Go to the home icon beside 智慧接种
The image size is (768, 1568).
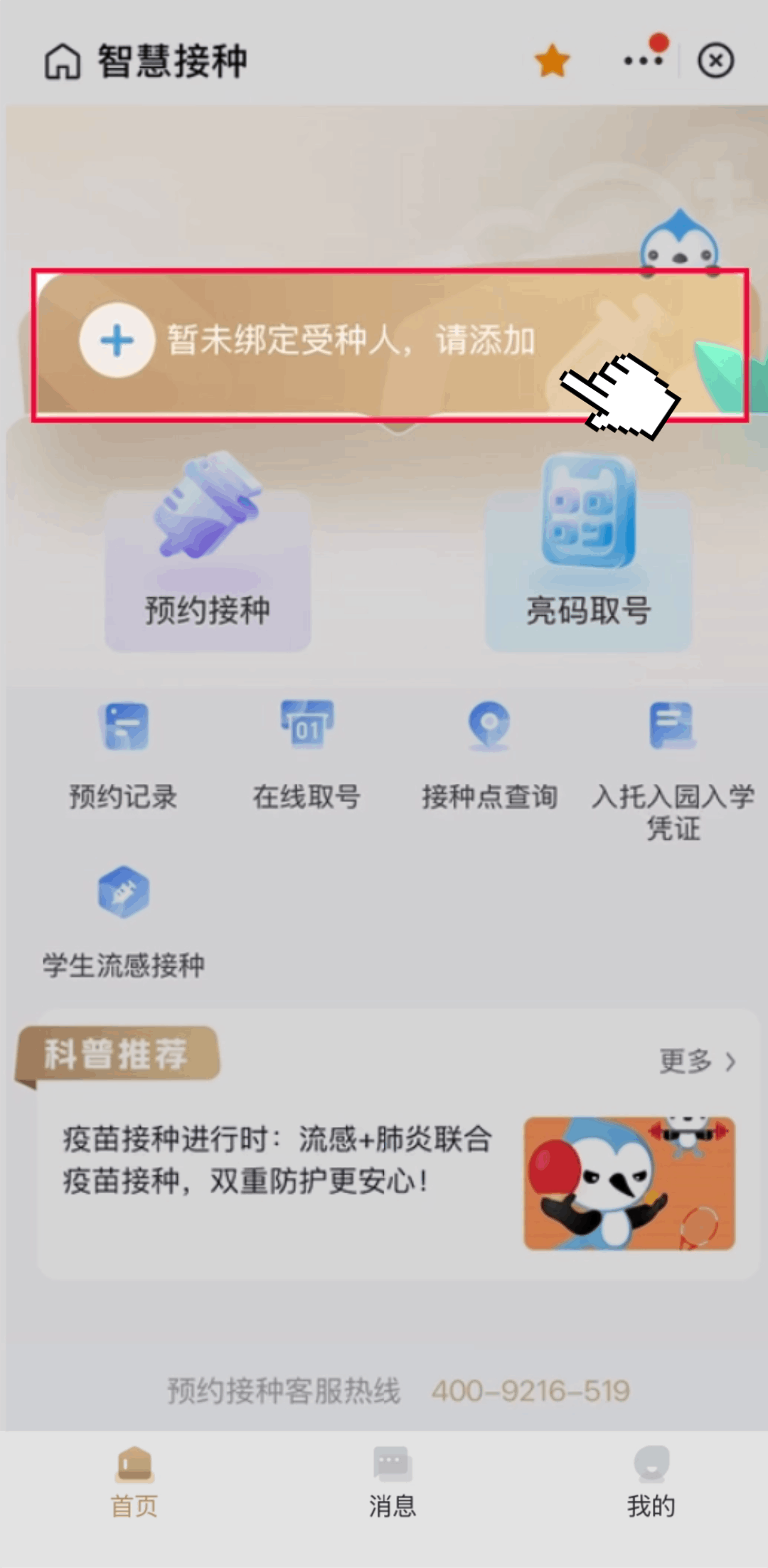pyautogui.click(x=63, y=61)
